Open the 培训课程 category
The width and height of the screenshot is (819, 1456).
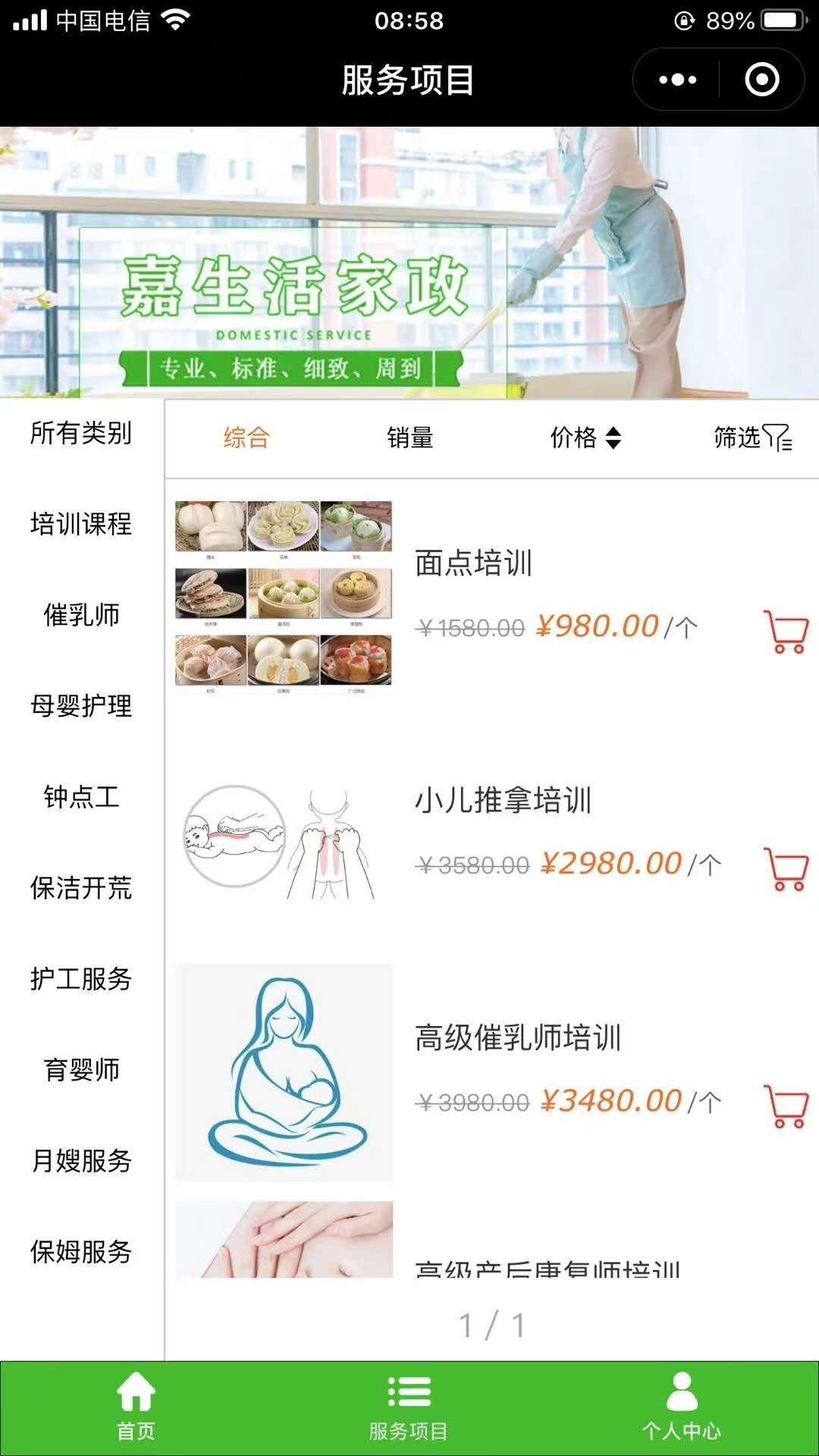[81, 524]
